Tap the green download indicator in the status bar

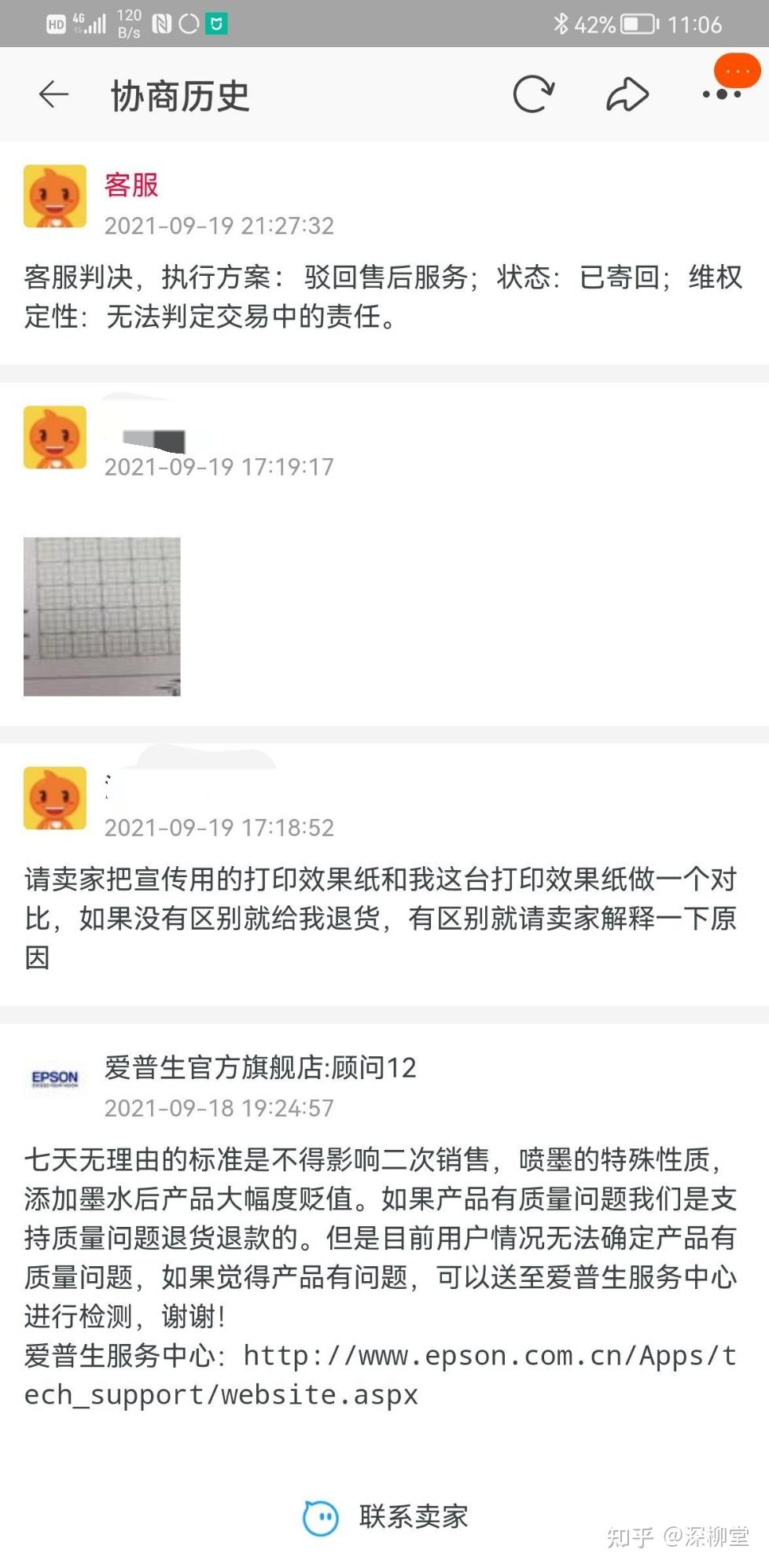216,24
